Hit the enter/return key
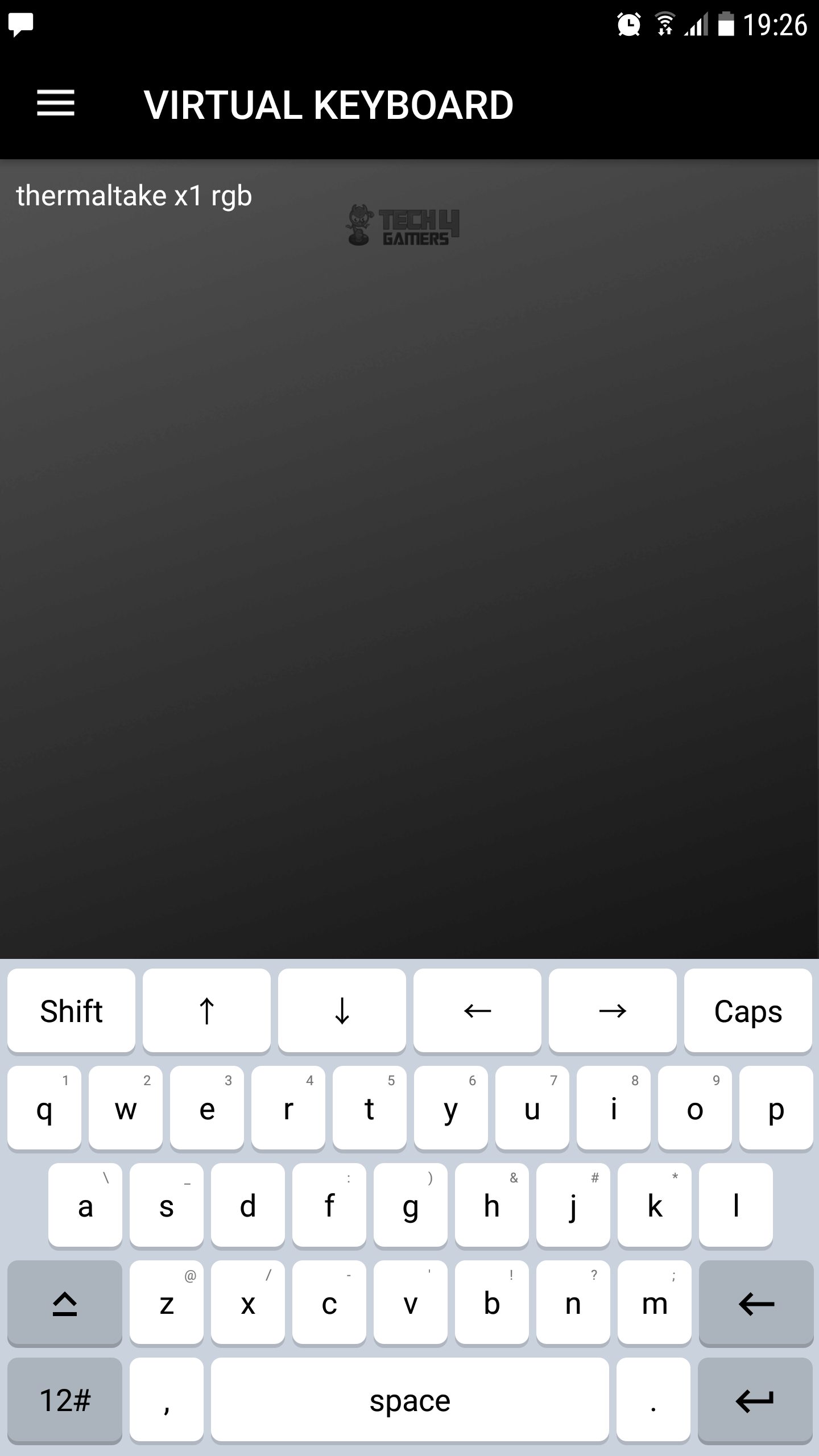819x1456 pixels. coord(755,1401)
